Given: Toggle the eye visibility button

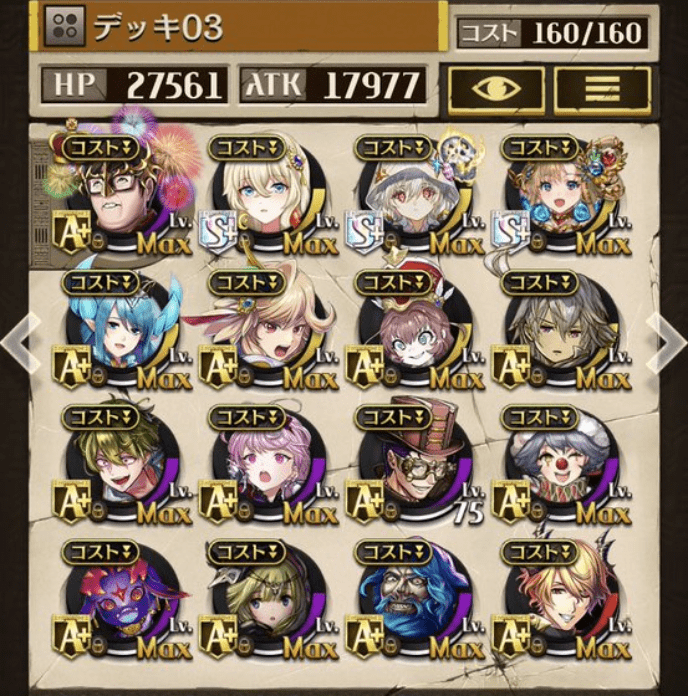Looking at the screenshot, I should point(495,89).
